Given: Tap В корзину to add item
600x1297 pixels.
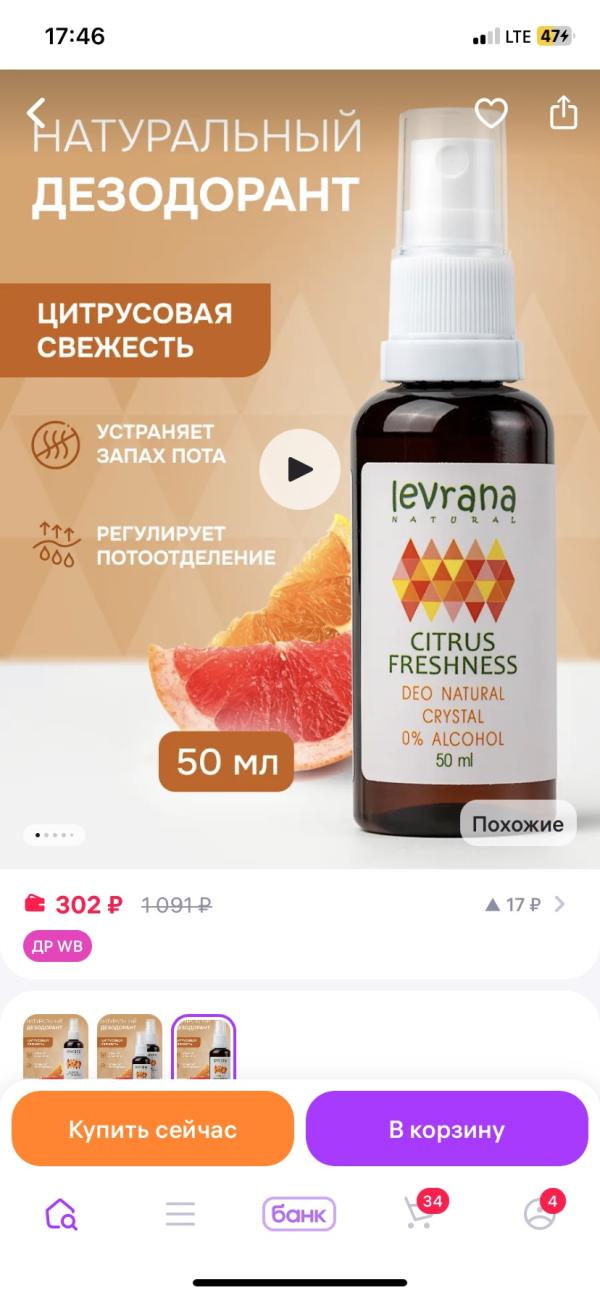Looking at the screenshot, I should click(x=447, y=1129).
